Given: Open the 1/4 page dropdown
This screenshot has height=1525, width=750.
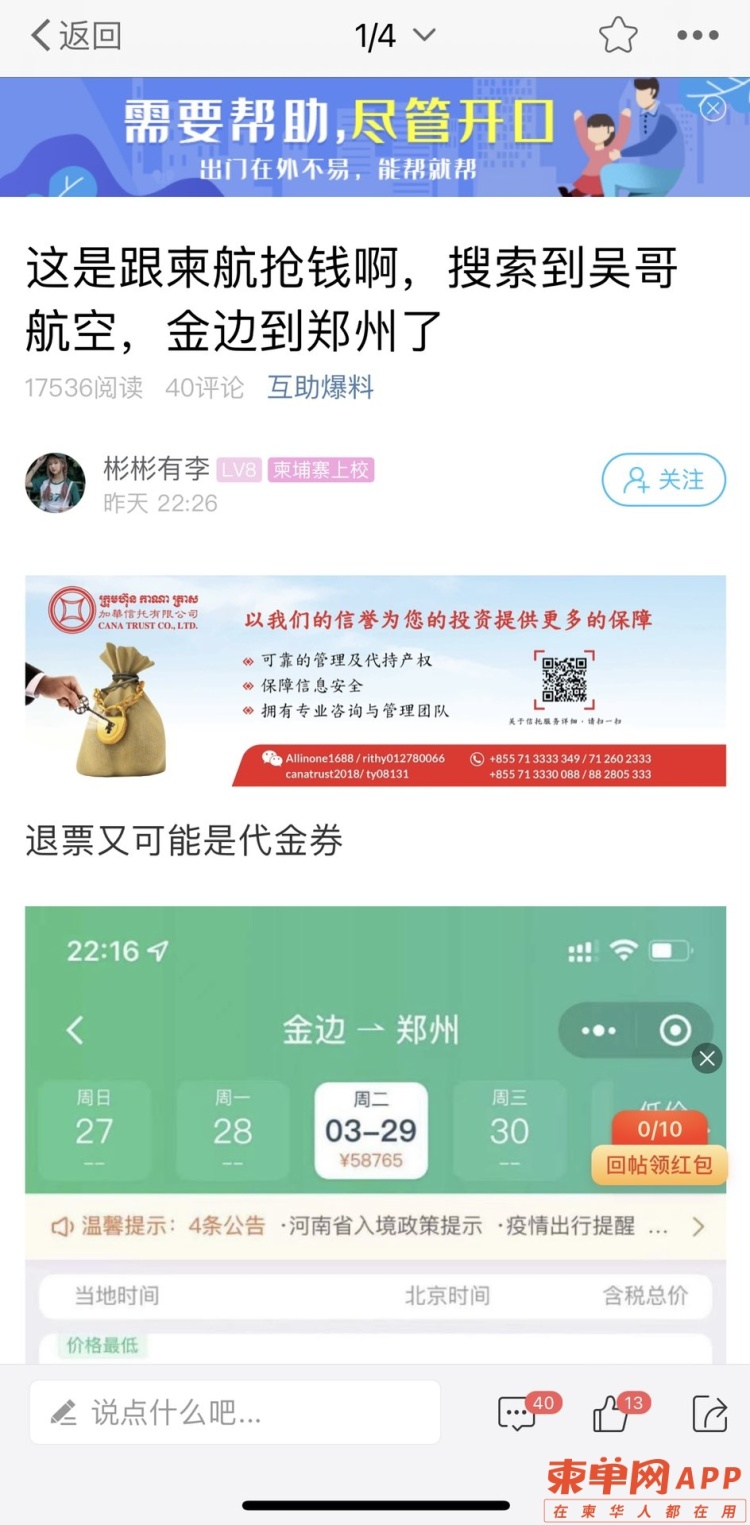Looking at the screenshot, I should point(395,37).
